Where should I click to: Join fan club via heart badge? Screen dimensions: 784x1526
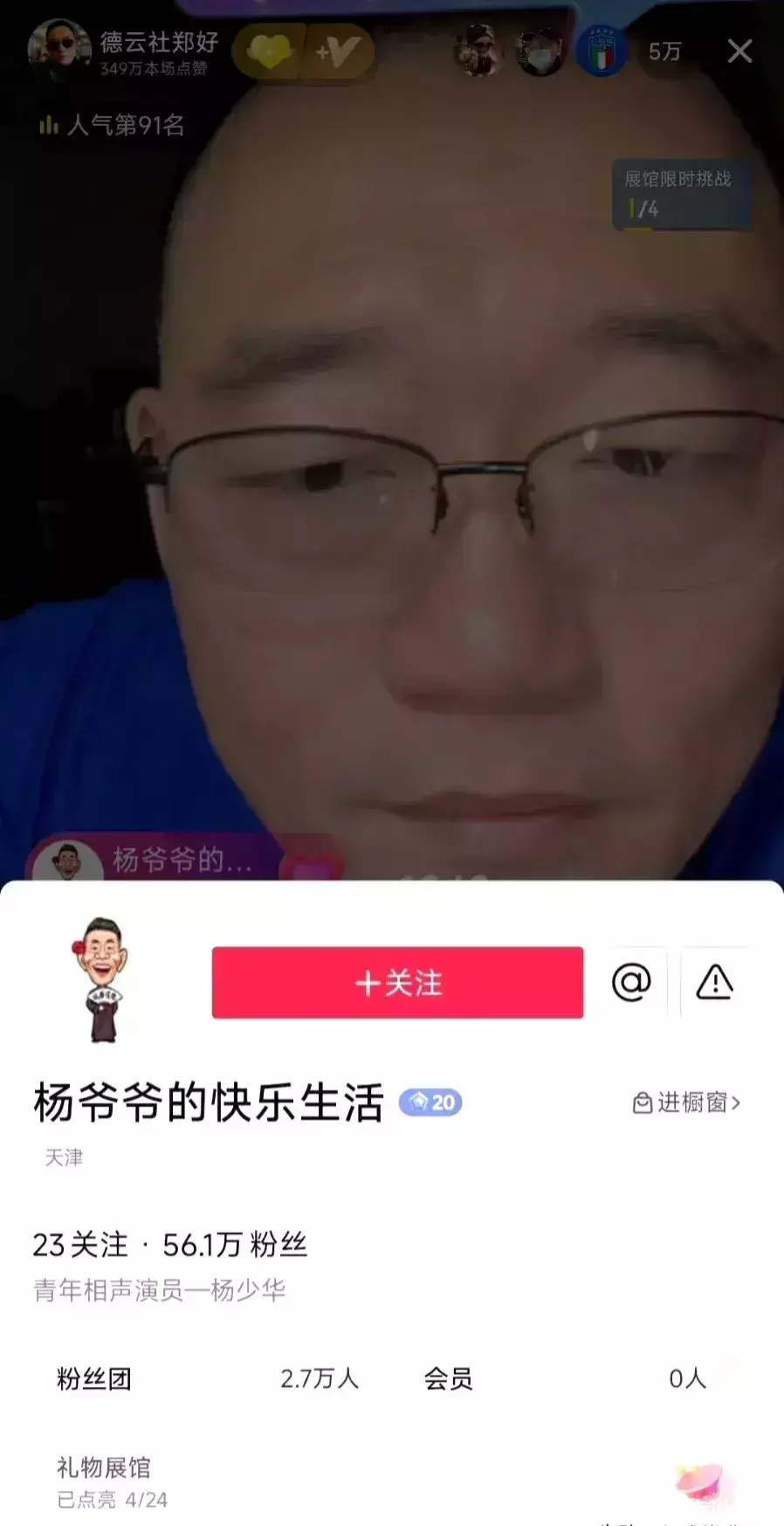269,52
